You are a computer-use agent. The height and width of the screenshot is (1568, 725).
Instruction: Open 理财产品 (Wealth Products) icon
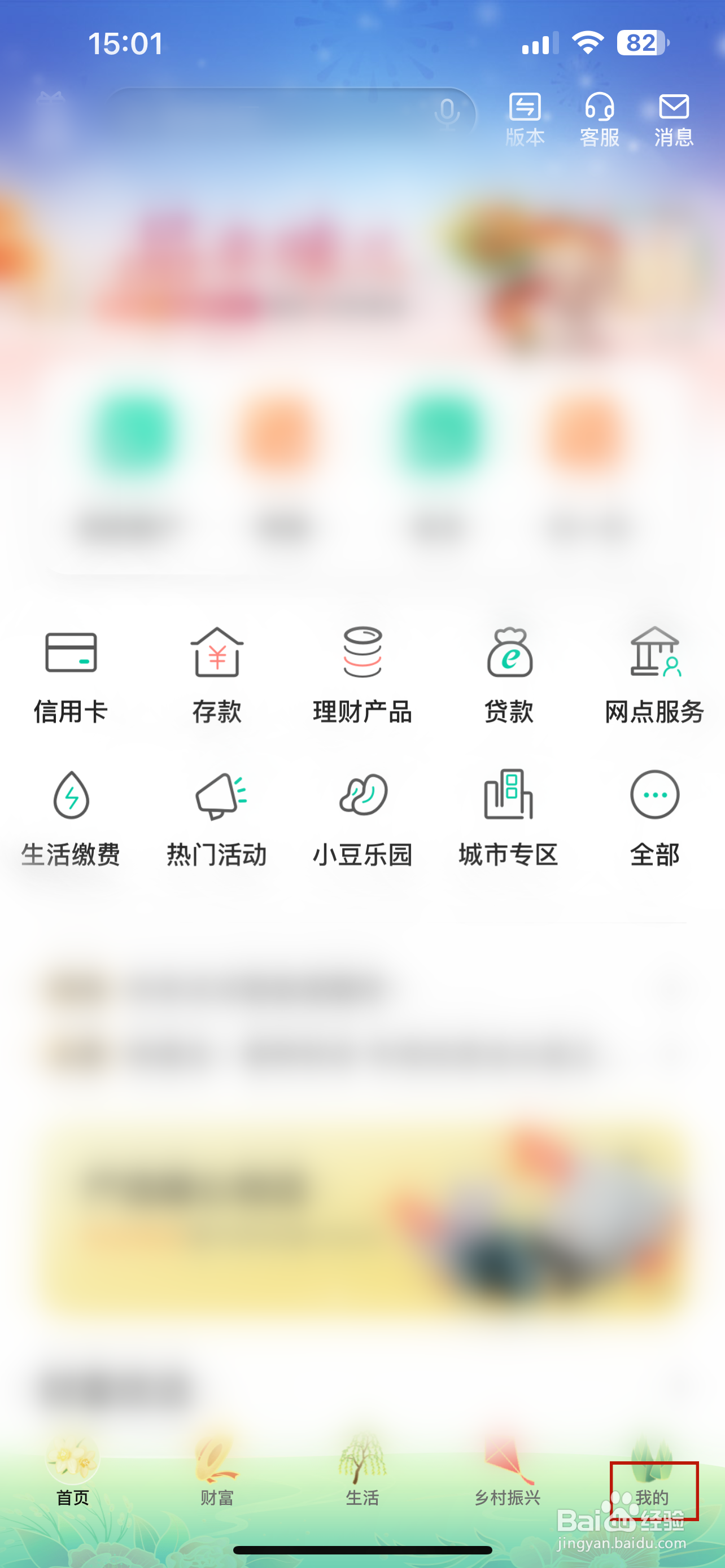362,676
